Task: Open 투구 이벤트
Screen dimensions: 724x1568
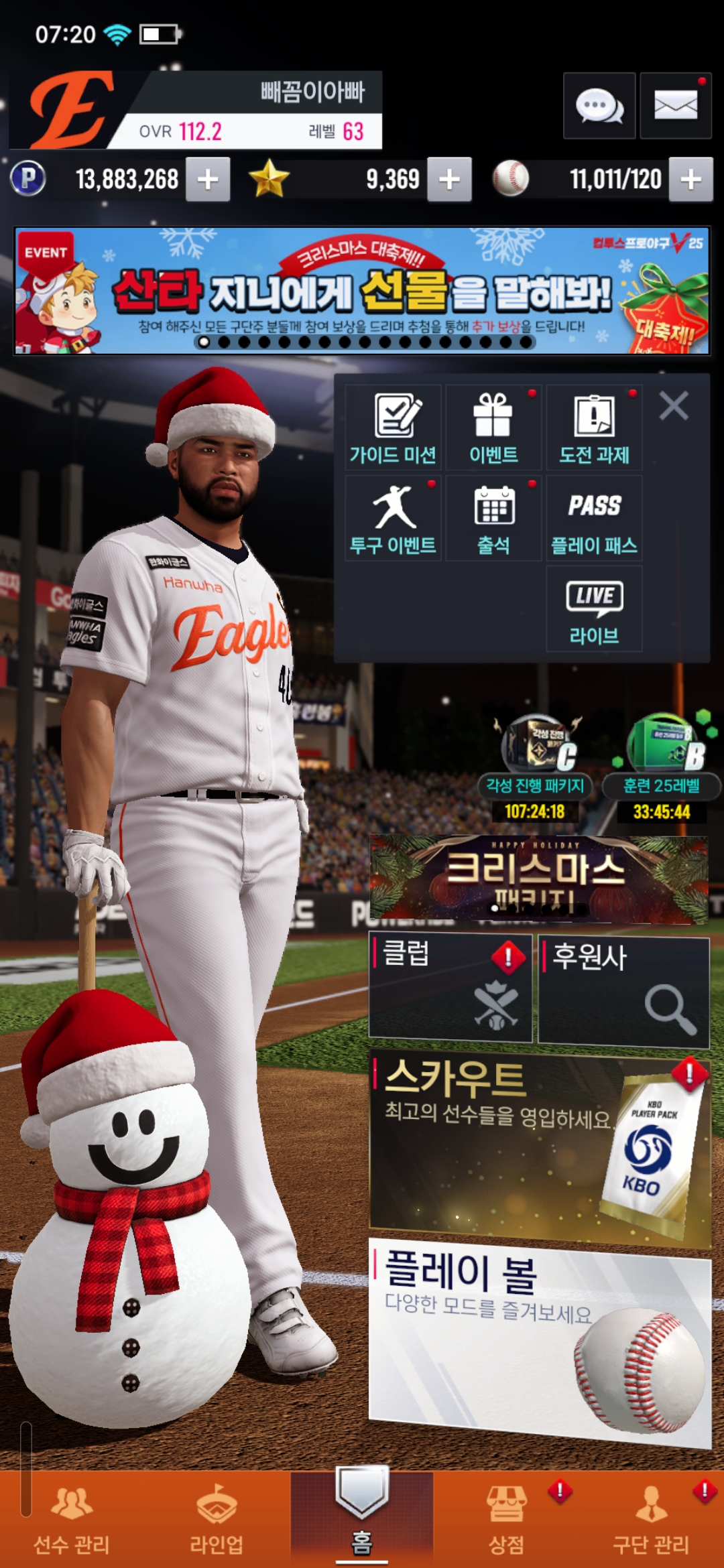Action: [x=393, y=519]
